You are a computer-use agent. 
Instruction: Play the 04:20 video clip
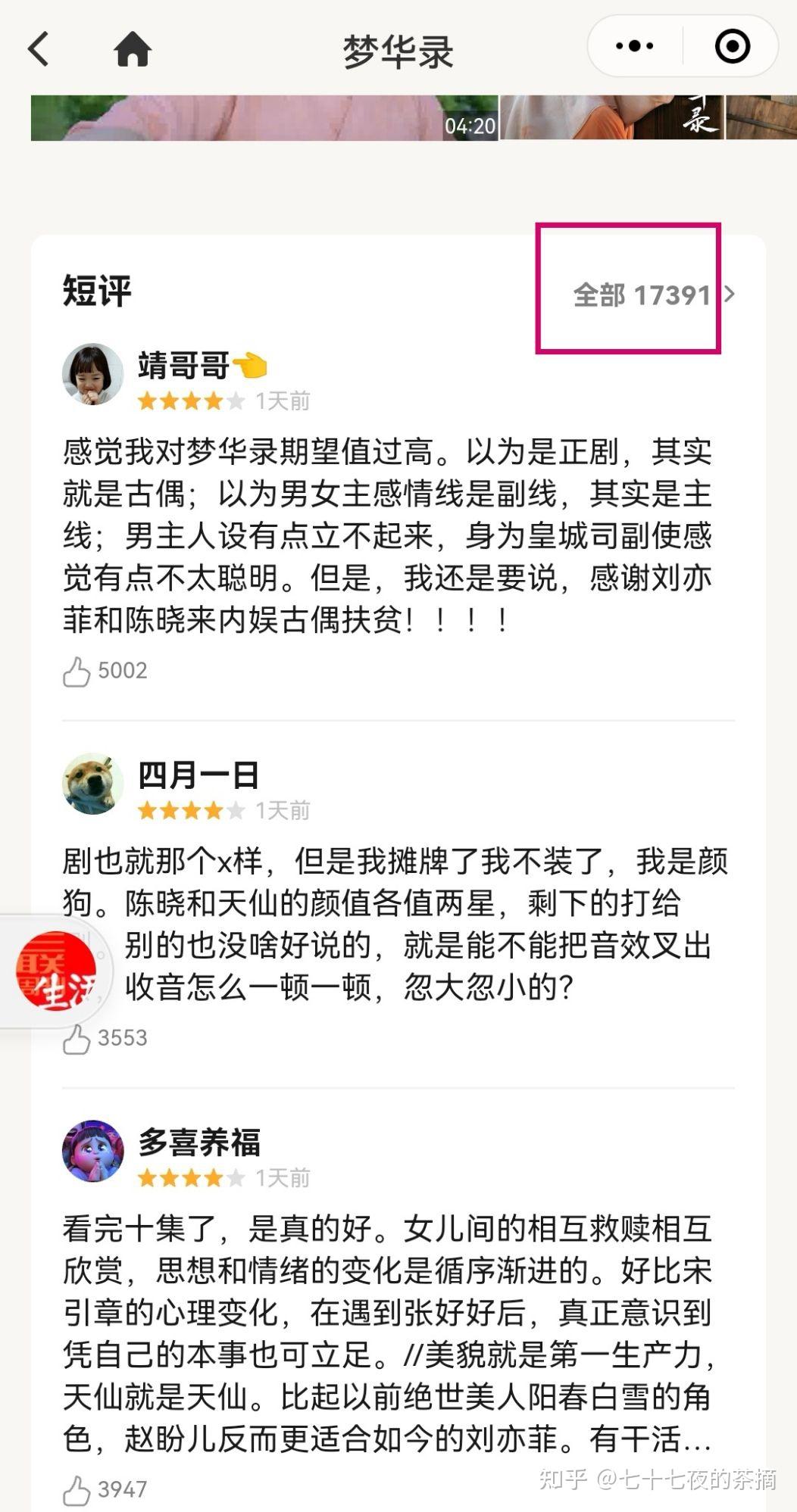(264, 118)
